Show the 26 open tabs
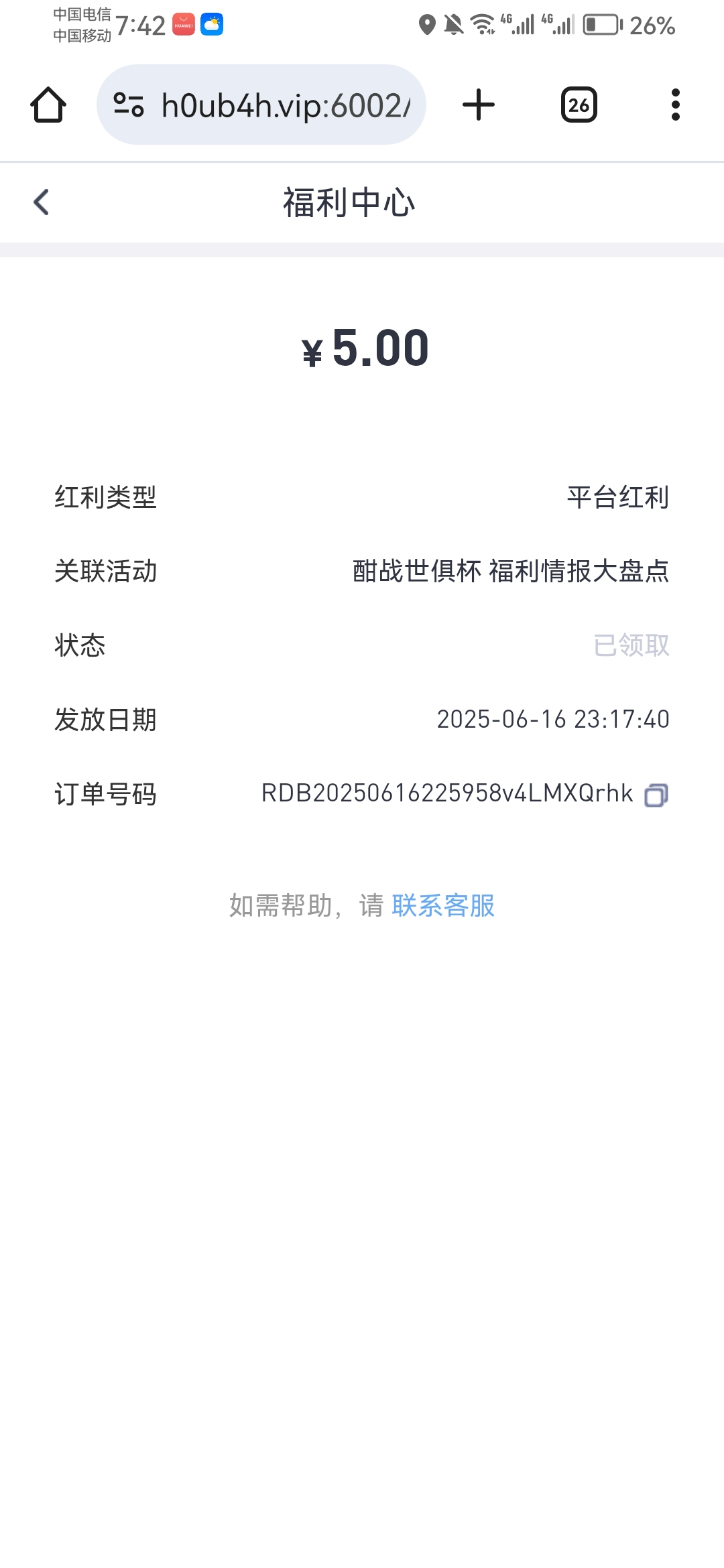The height and width of the screenshot is (1568, 724). [x=579, y=105]
